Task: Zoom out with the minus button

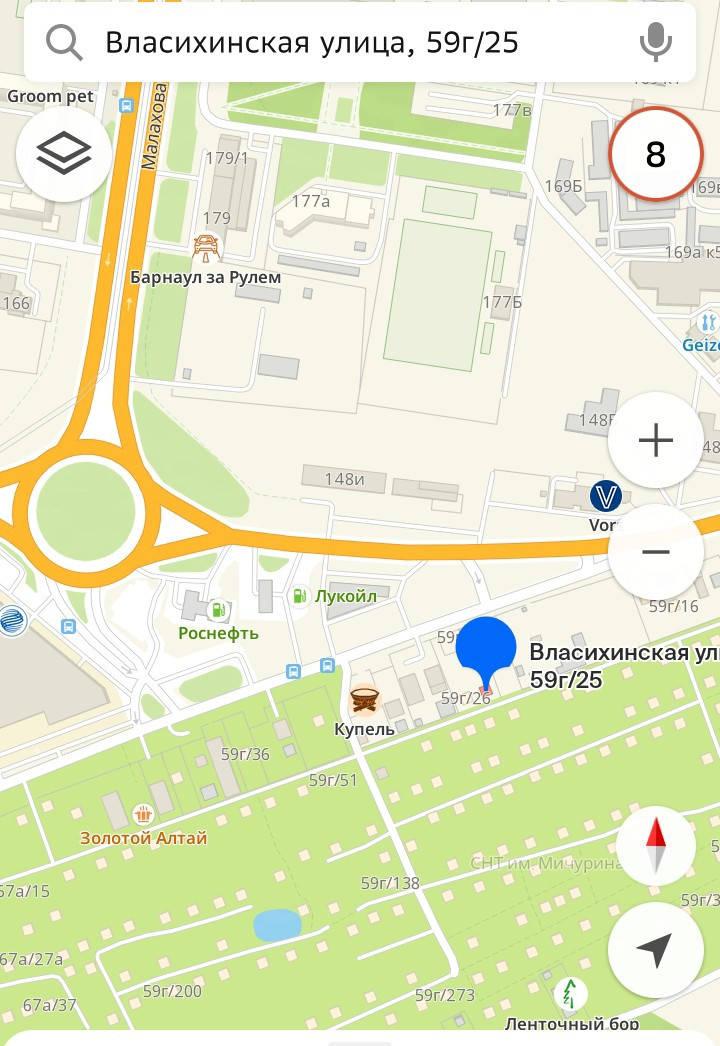Action: pyautogui.click(x=655, y=552)
